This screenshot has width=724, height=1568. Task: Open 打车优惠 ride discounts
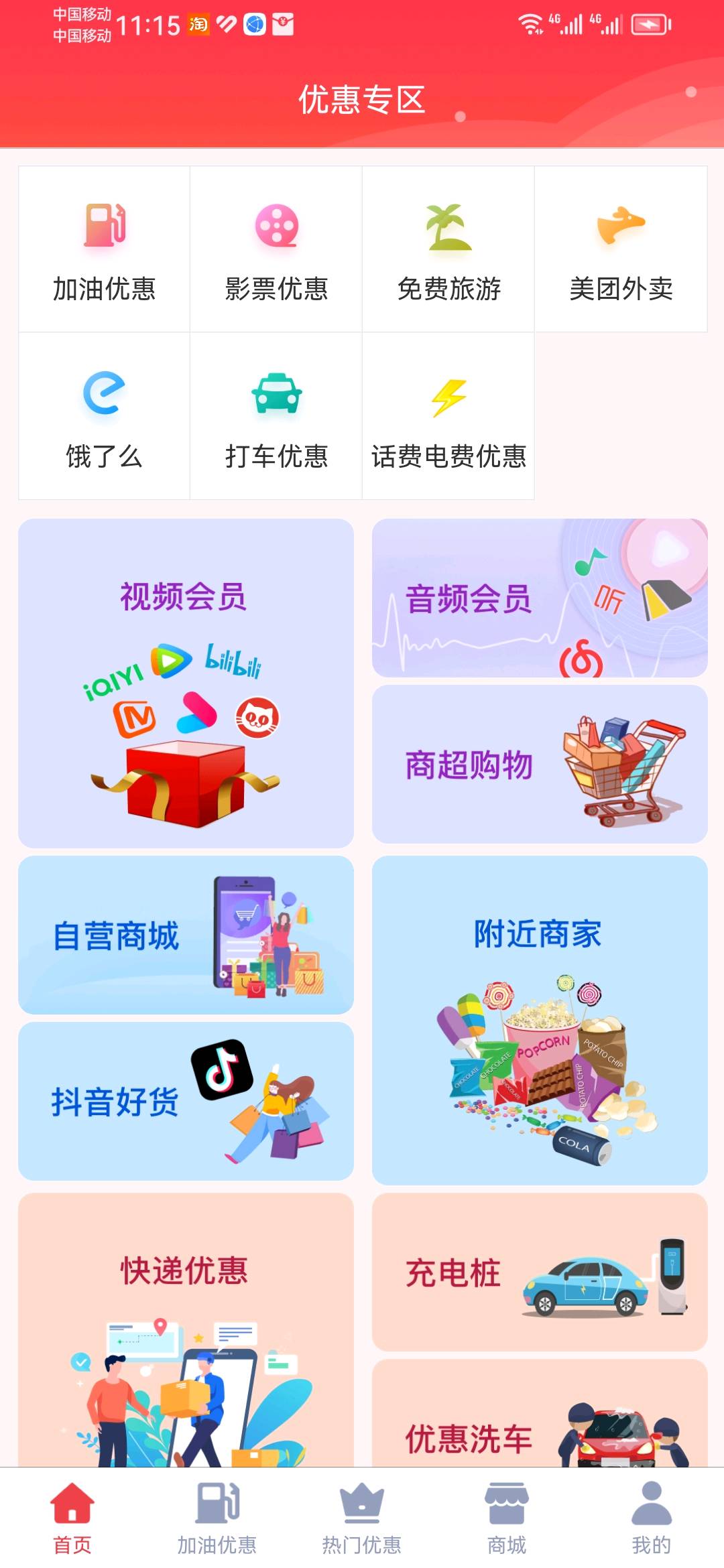pos(276,416)
